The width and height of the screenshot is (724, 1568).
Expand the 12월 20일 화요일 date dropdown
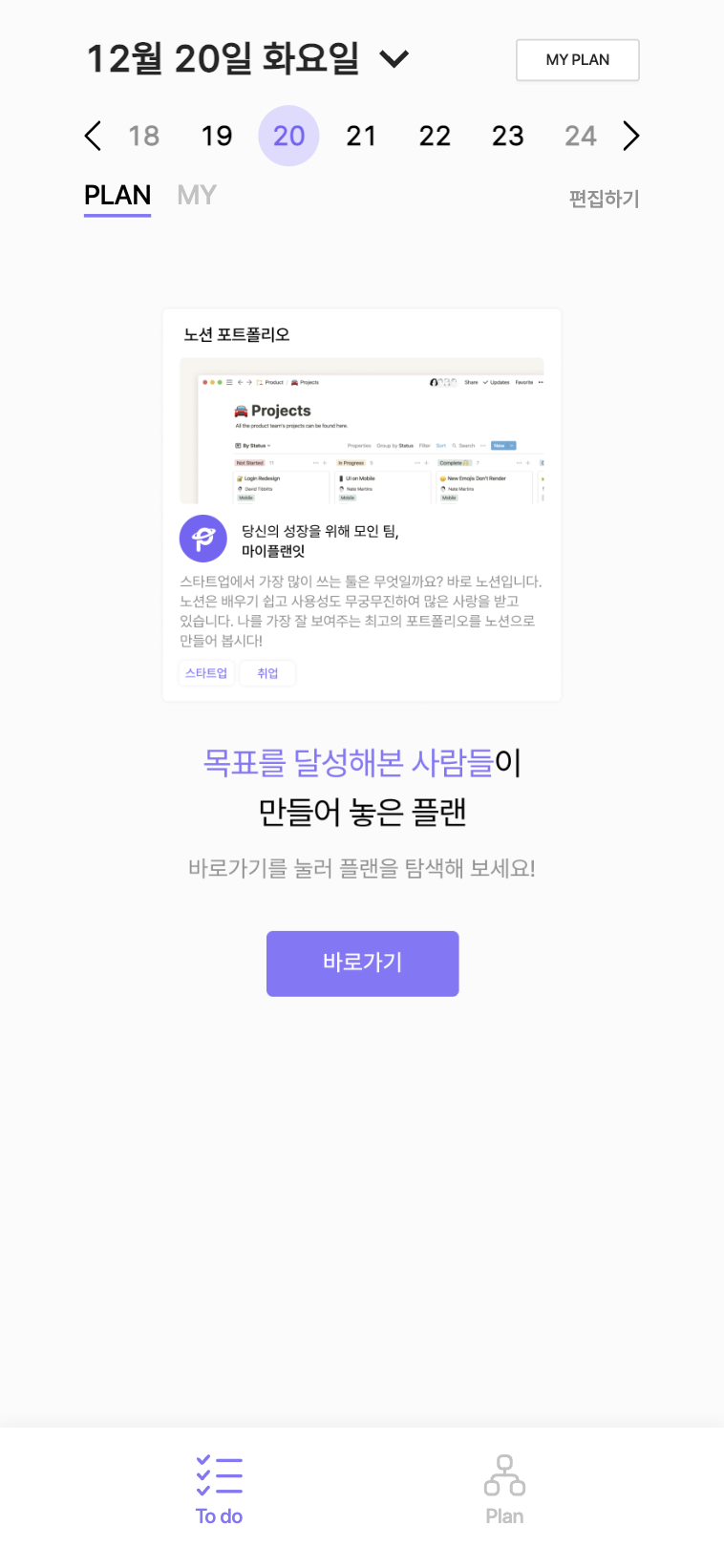[x=394, y=60]
